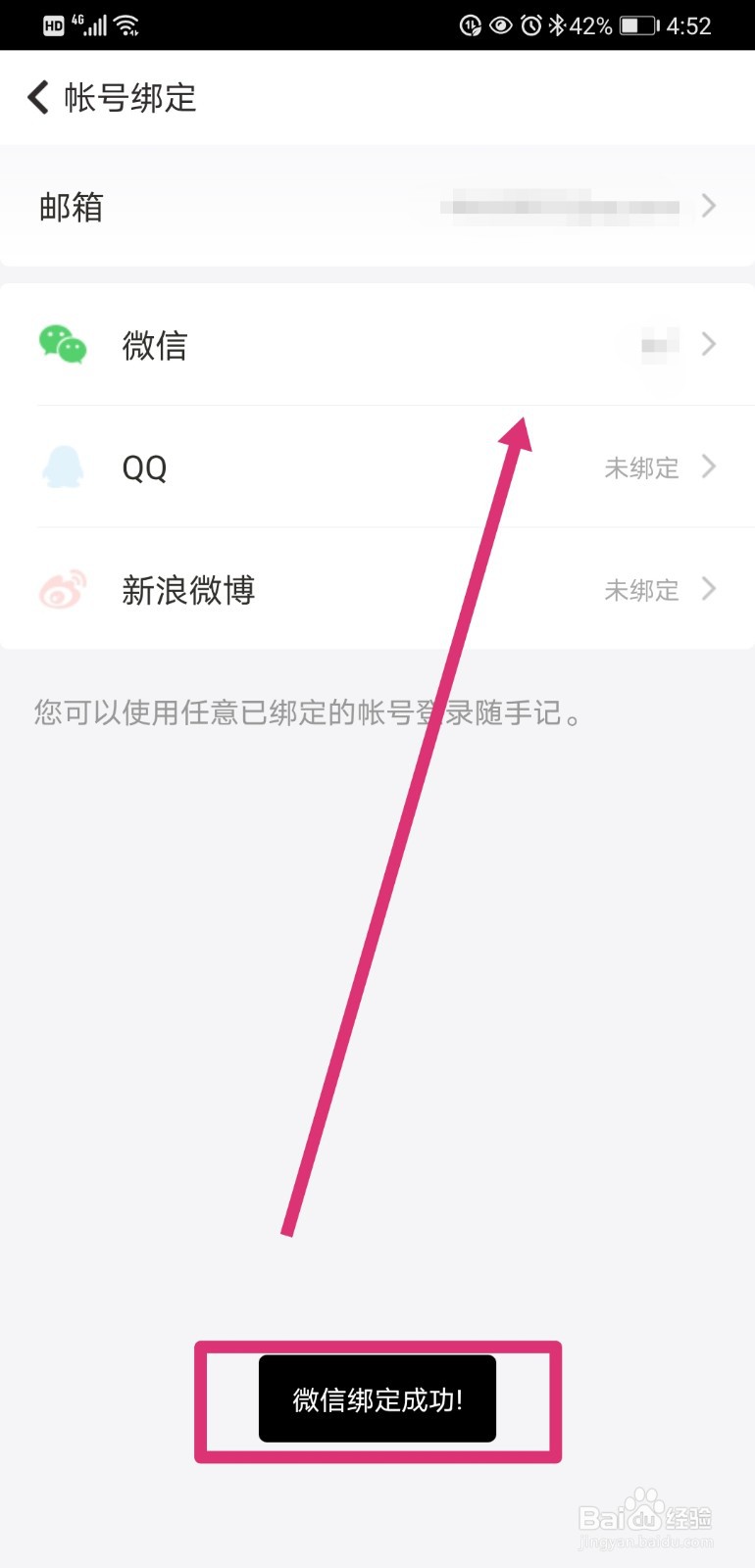The height and width of the screenshot is (1568, 755).
Task: Tap the 微信绑定成功 toast message
Action: point(377,1399)
